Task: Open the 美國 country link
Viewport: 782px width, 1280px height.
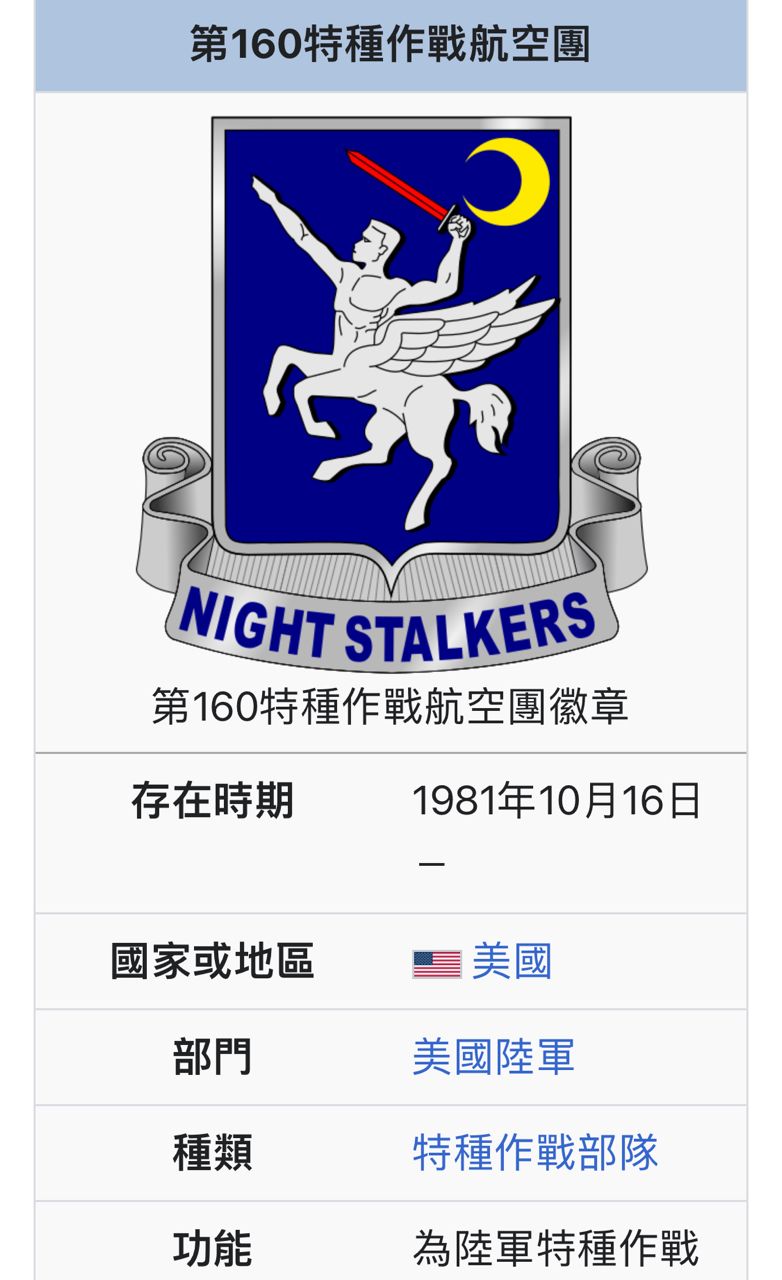Action: 511,962
